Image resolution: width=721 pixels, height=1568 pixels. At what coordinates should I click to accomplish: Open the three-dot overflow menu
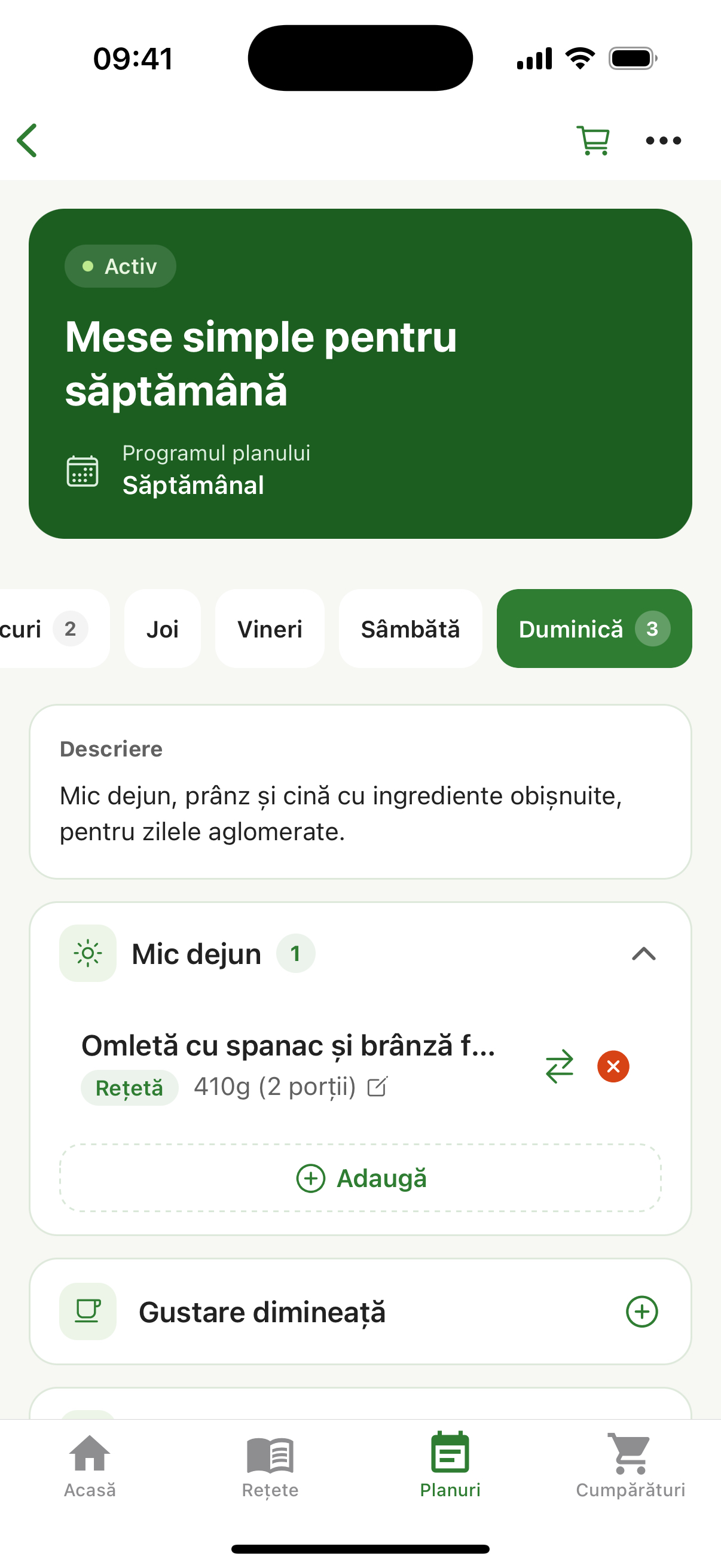coord(663,141)
